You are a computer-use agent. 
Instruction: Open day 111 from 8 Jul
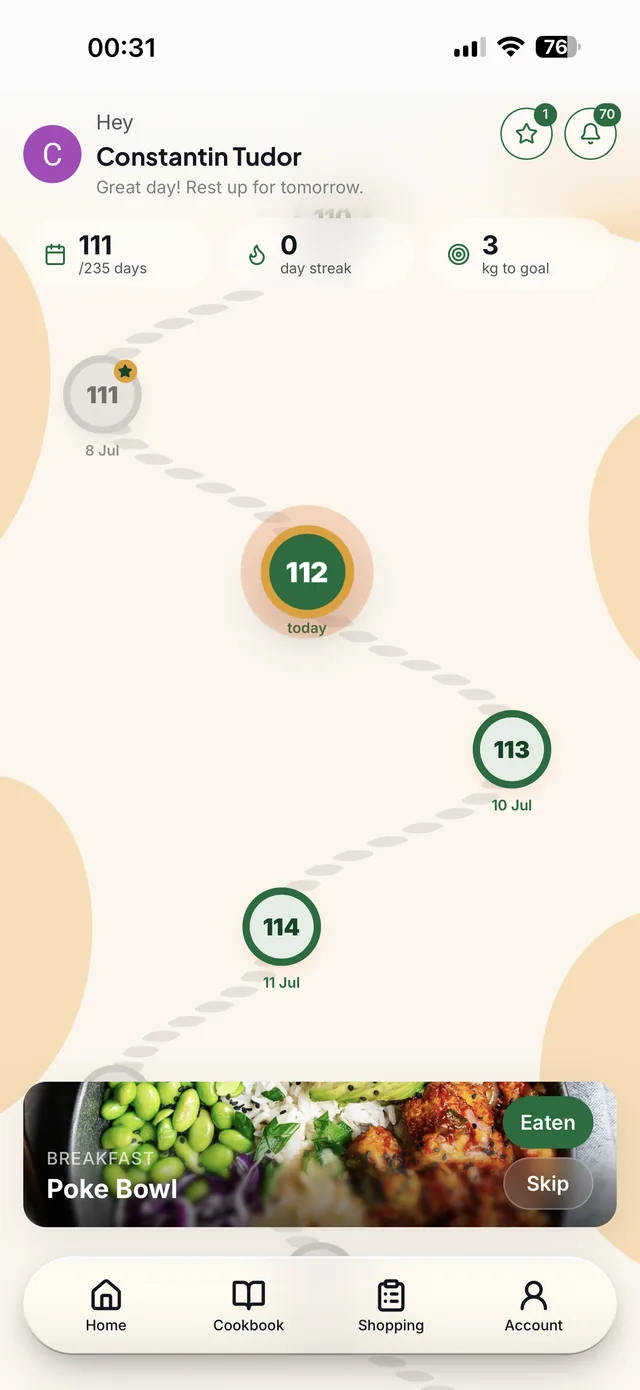(102, 395)
